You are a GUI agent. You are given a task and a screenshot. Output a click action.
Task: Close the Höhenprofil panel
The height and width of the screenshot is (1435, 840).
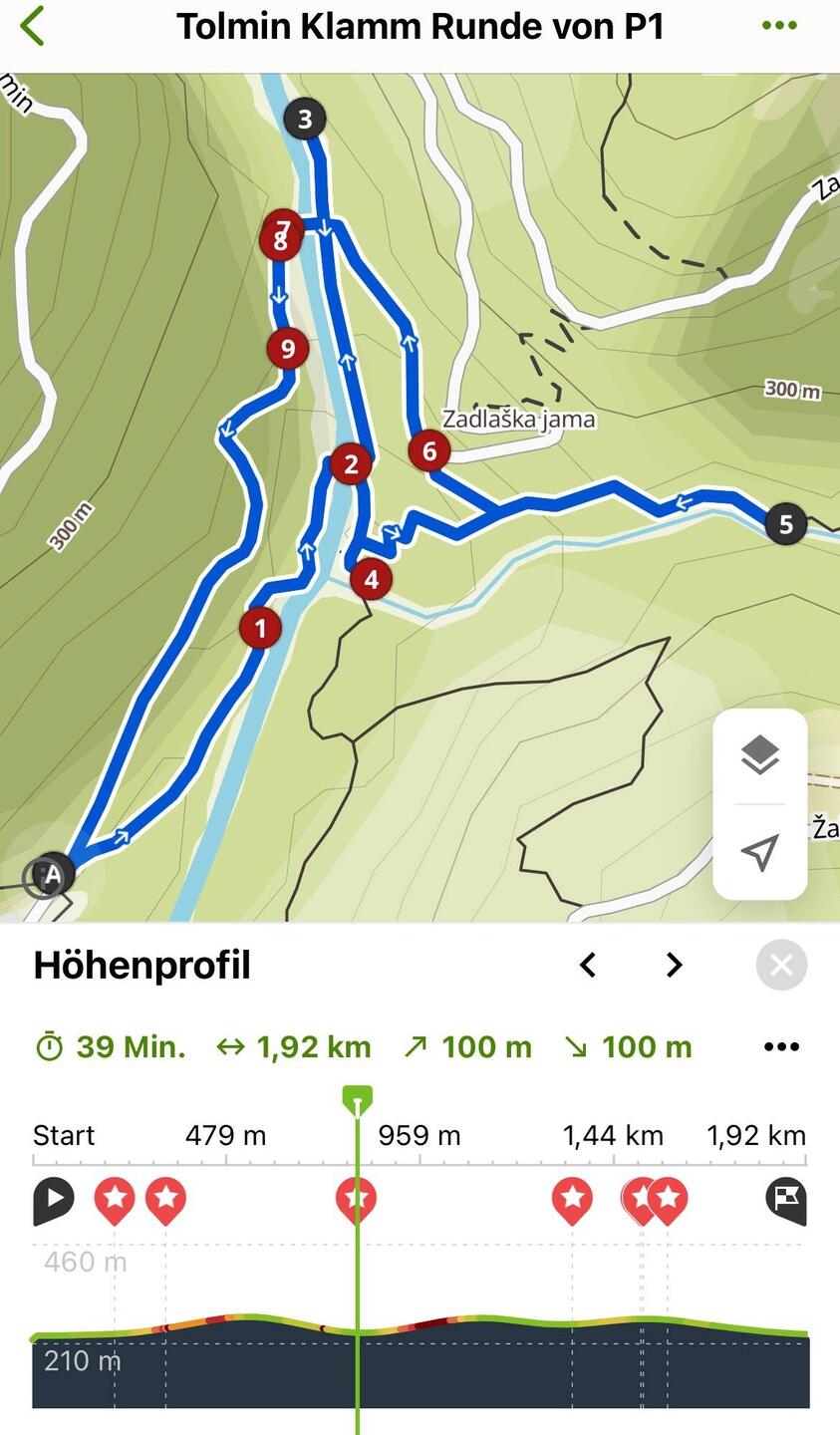click(781, 965)
